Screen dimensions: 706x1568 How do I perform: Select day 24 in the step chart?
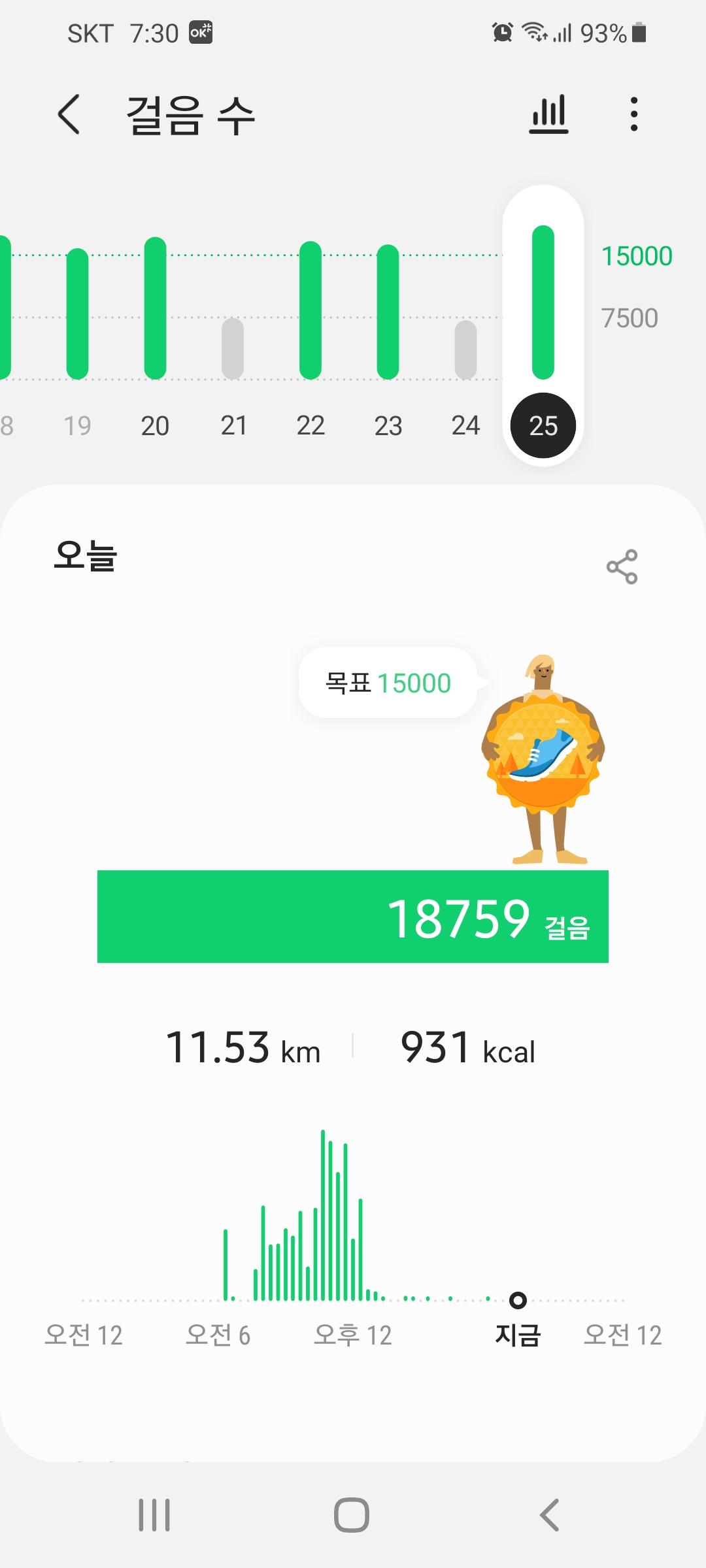point(465,425)
